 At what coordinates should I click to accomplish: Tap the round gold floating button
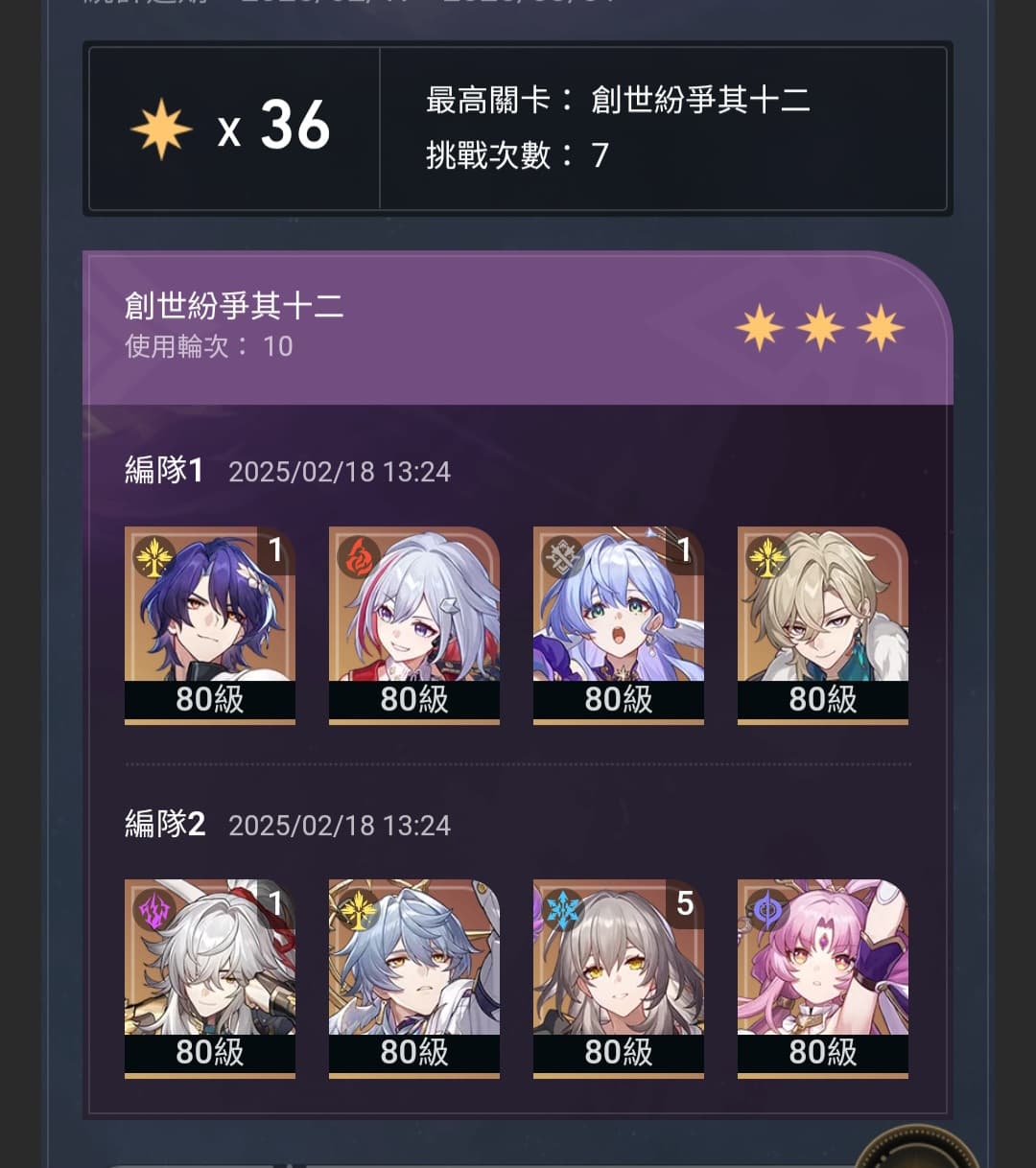918,1154
